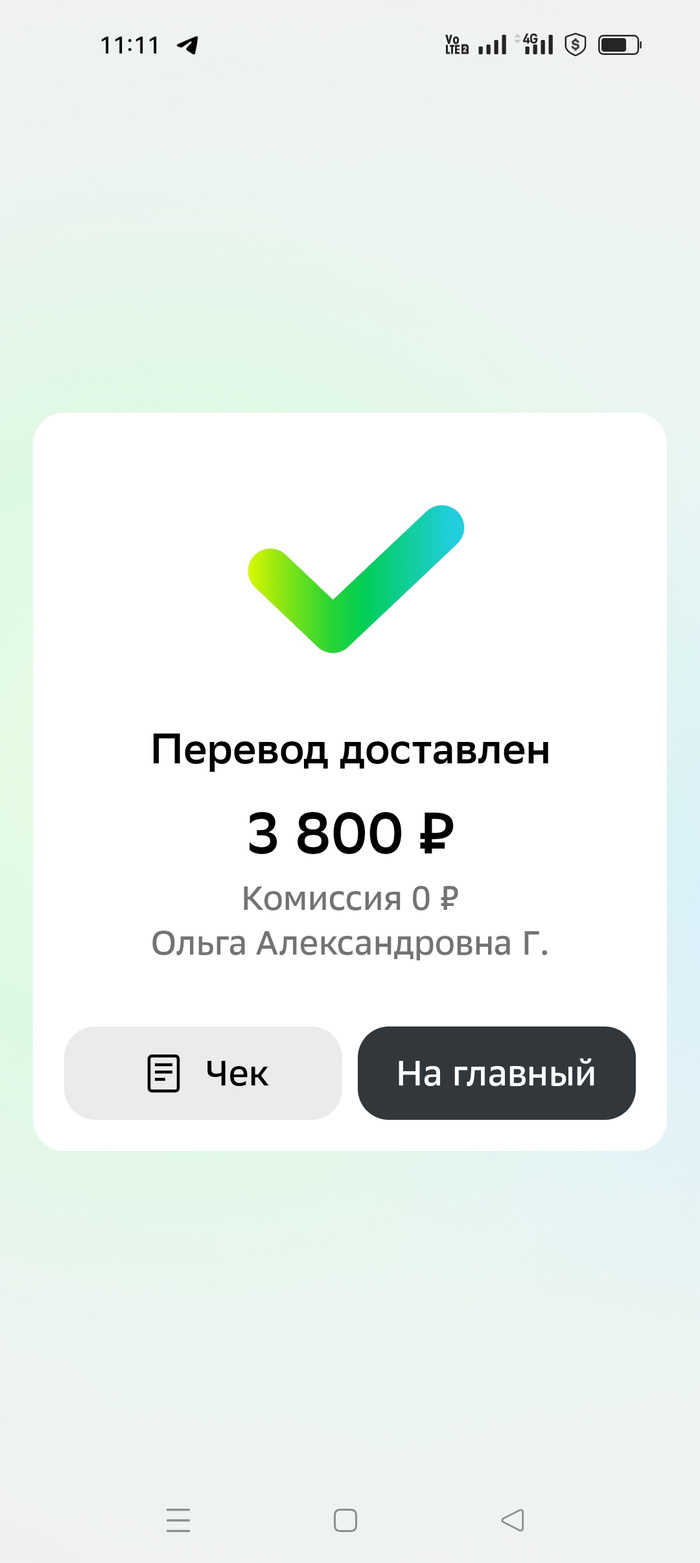
Task: Tap the На главный button
Action: pos(497,1073)
